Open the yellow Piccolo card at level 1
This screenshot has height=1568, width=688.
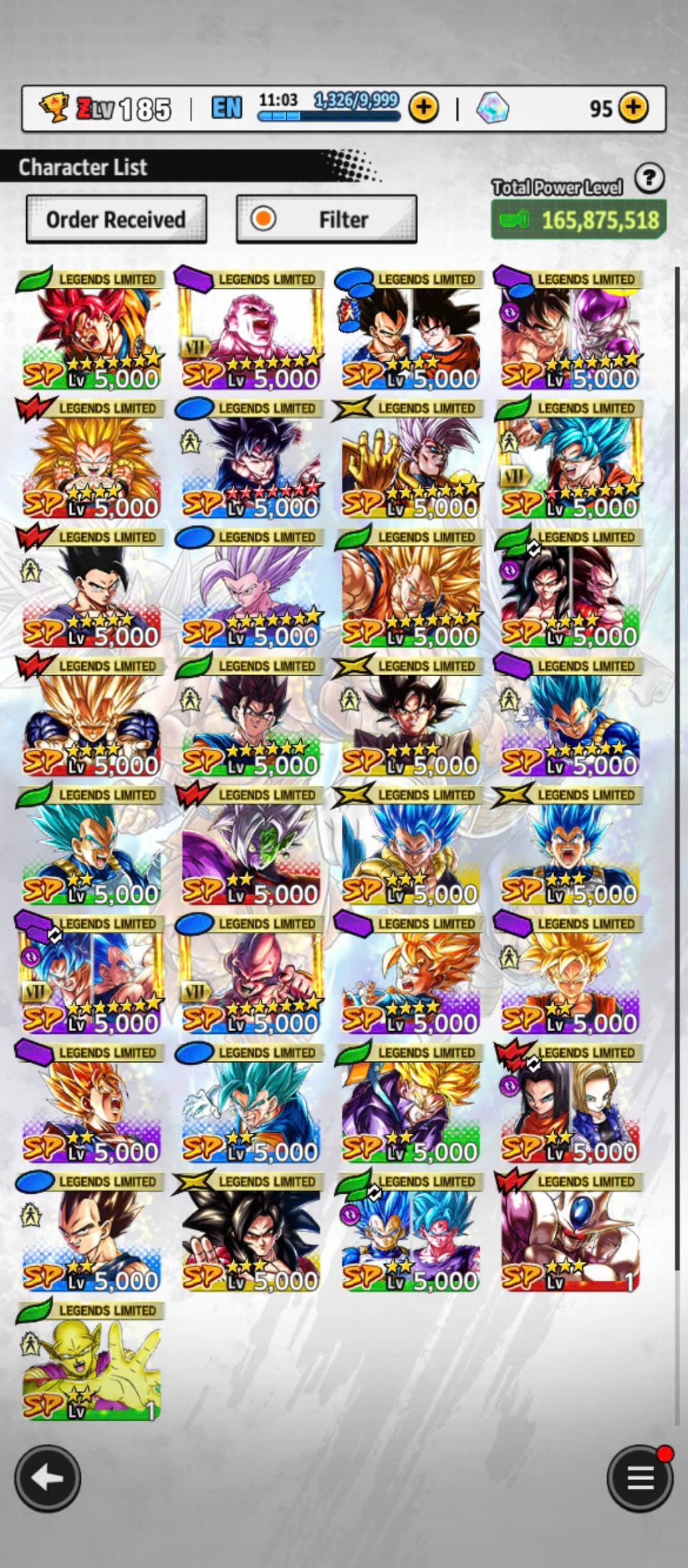click(x=91, y=1363)
